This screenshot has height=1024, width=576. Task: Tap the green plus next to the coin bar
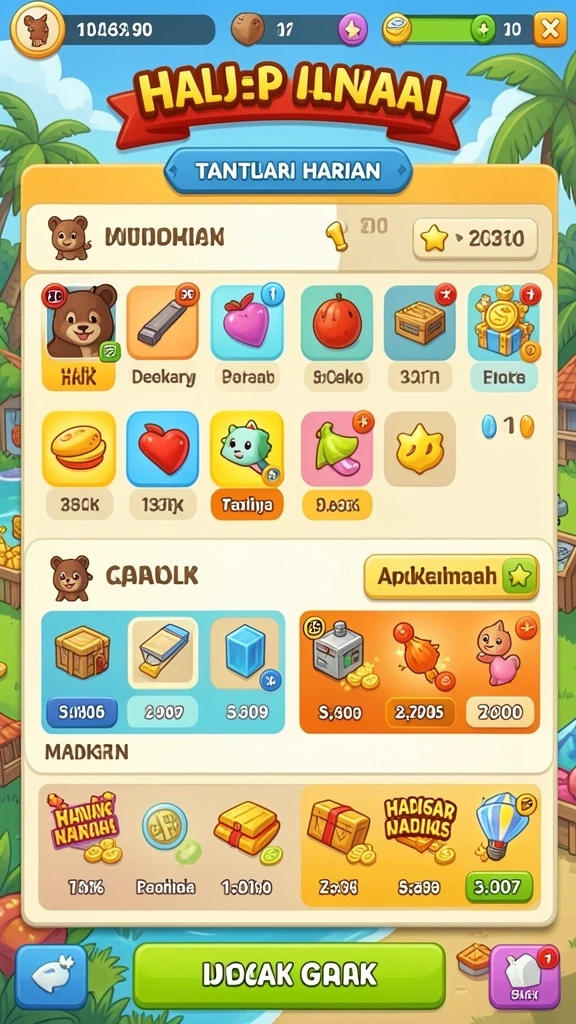(x=483, y=29)
